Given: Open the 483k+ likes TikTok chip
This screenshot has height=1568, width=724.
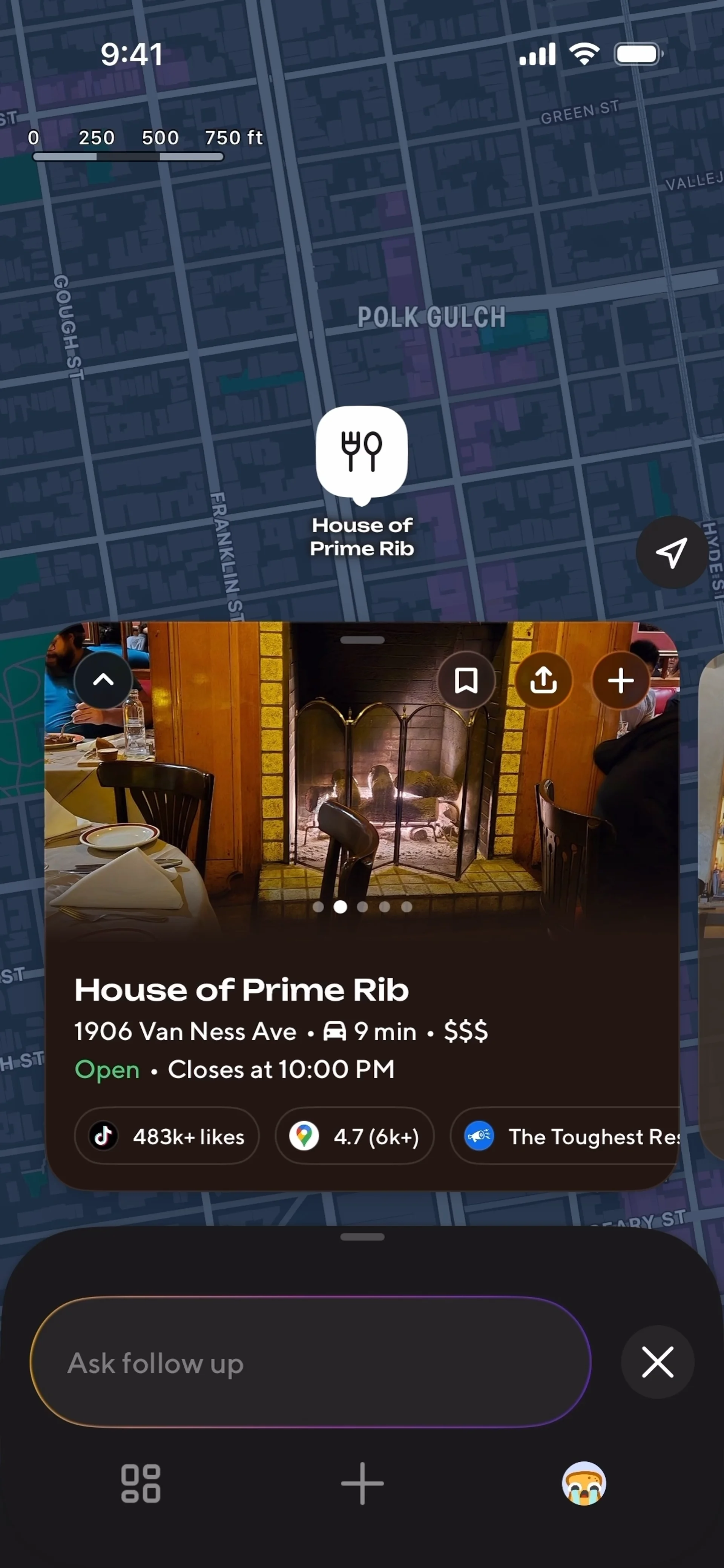Looking at the screenshot, I should 167,1136.
